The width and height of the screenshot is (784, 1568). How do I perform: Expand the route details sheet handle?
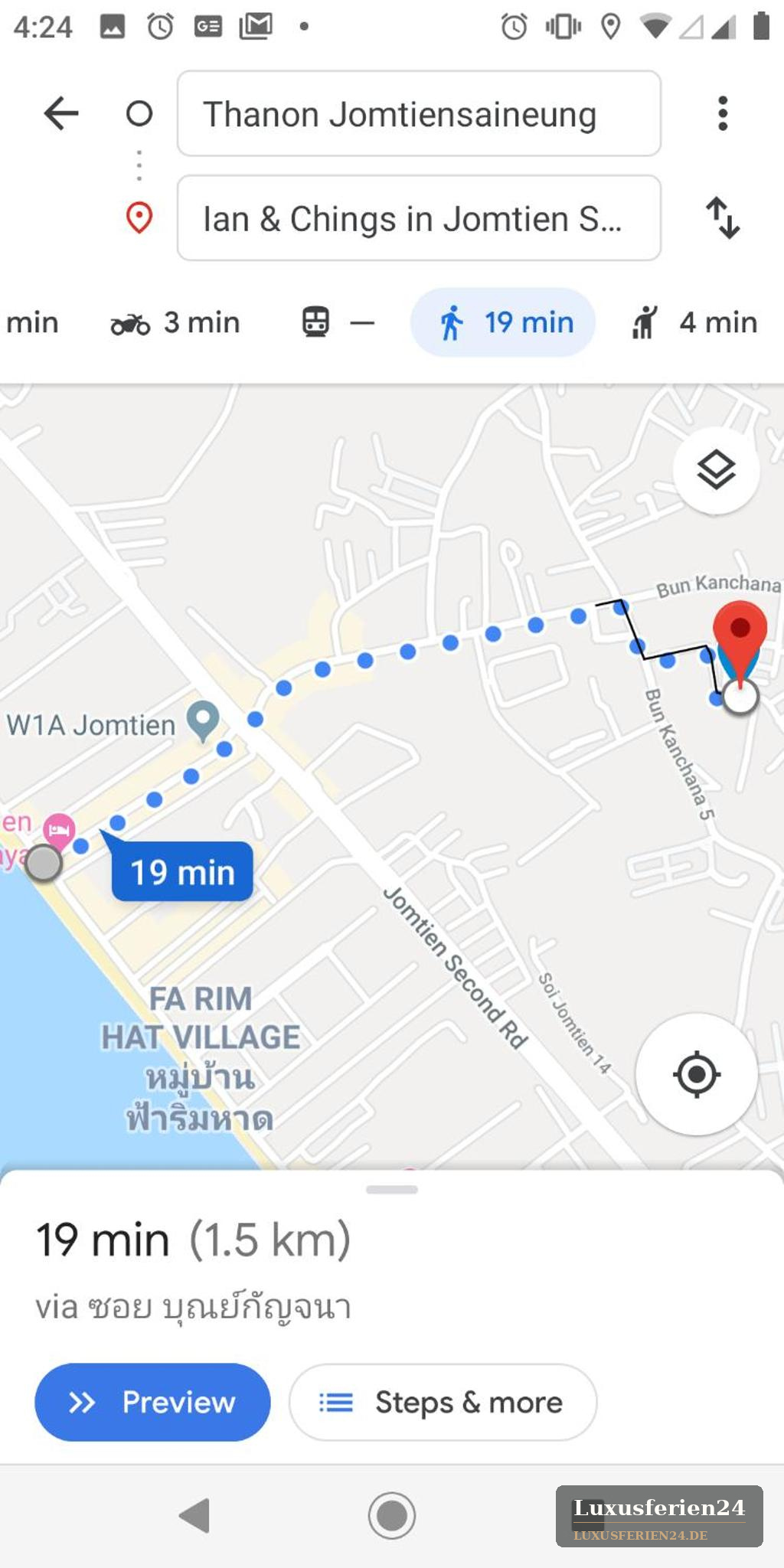point(391,1190)
